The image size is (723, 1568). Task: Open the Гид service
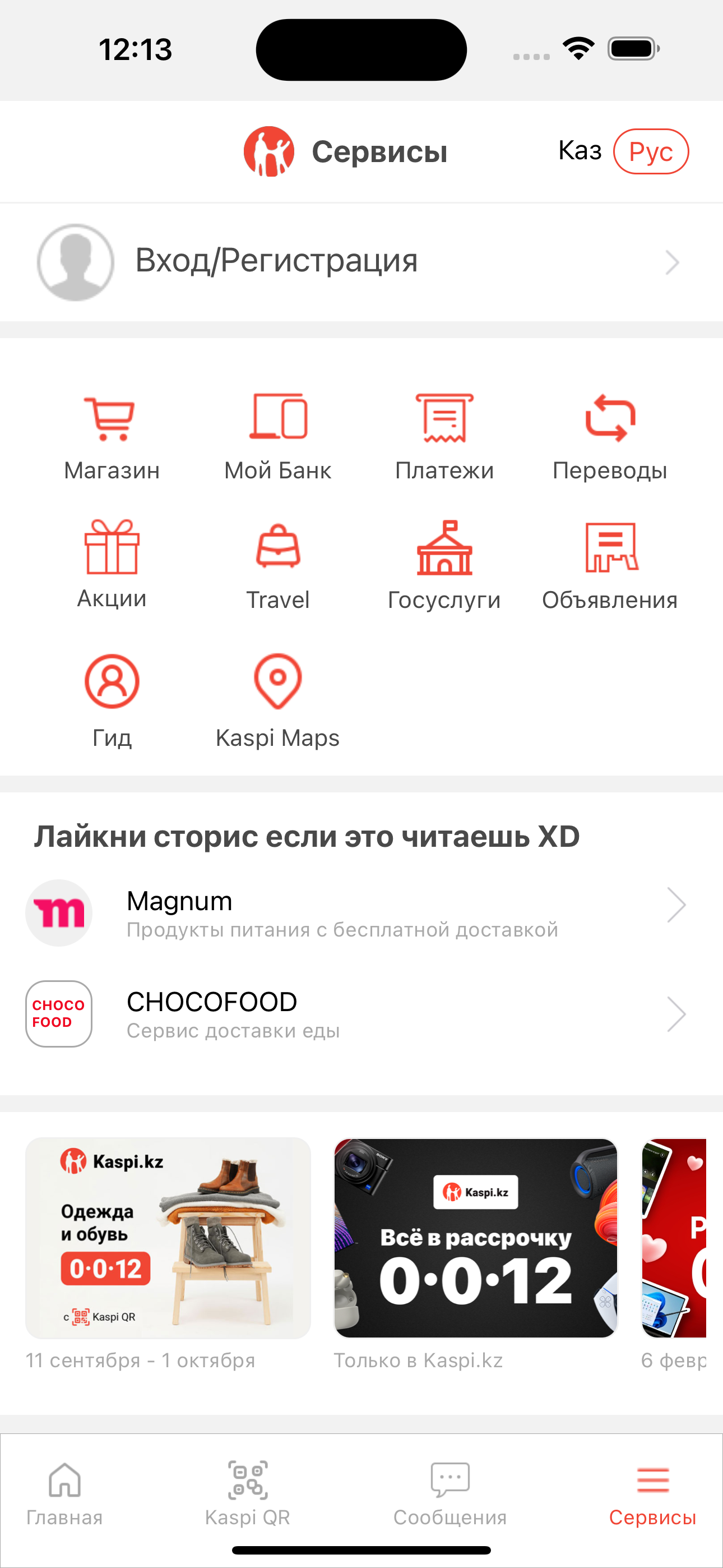pos(112,700)
